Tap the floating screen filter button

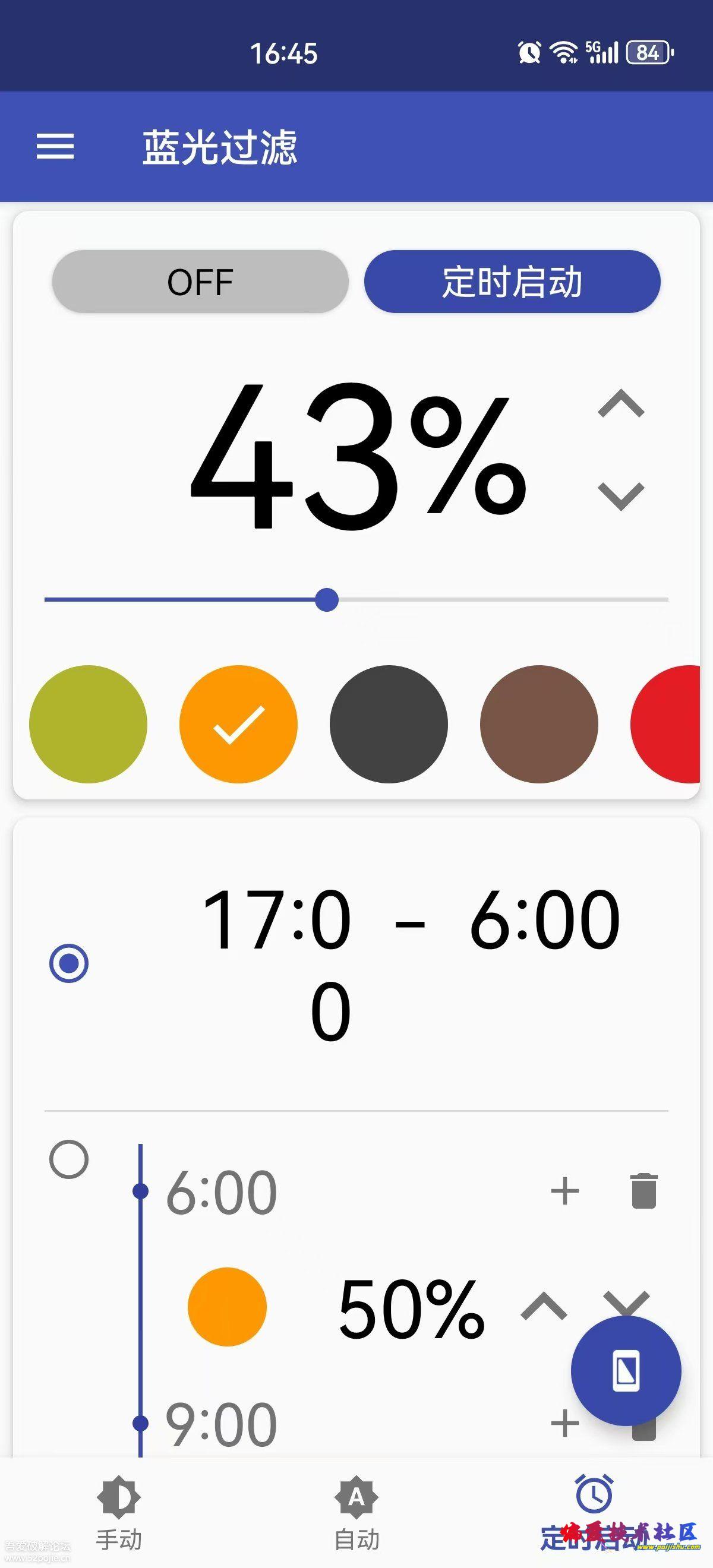tap(626, 1371)
